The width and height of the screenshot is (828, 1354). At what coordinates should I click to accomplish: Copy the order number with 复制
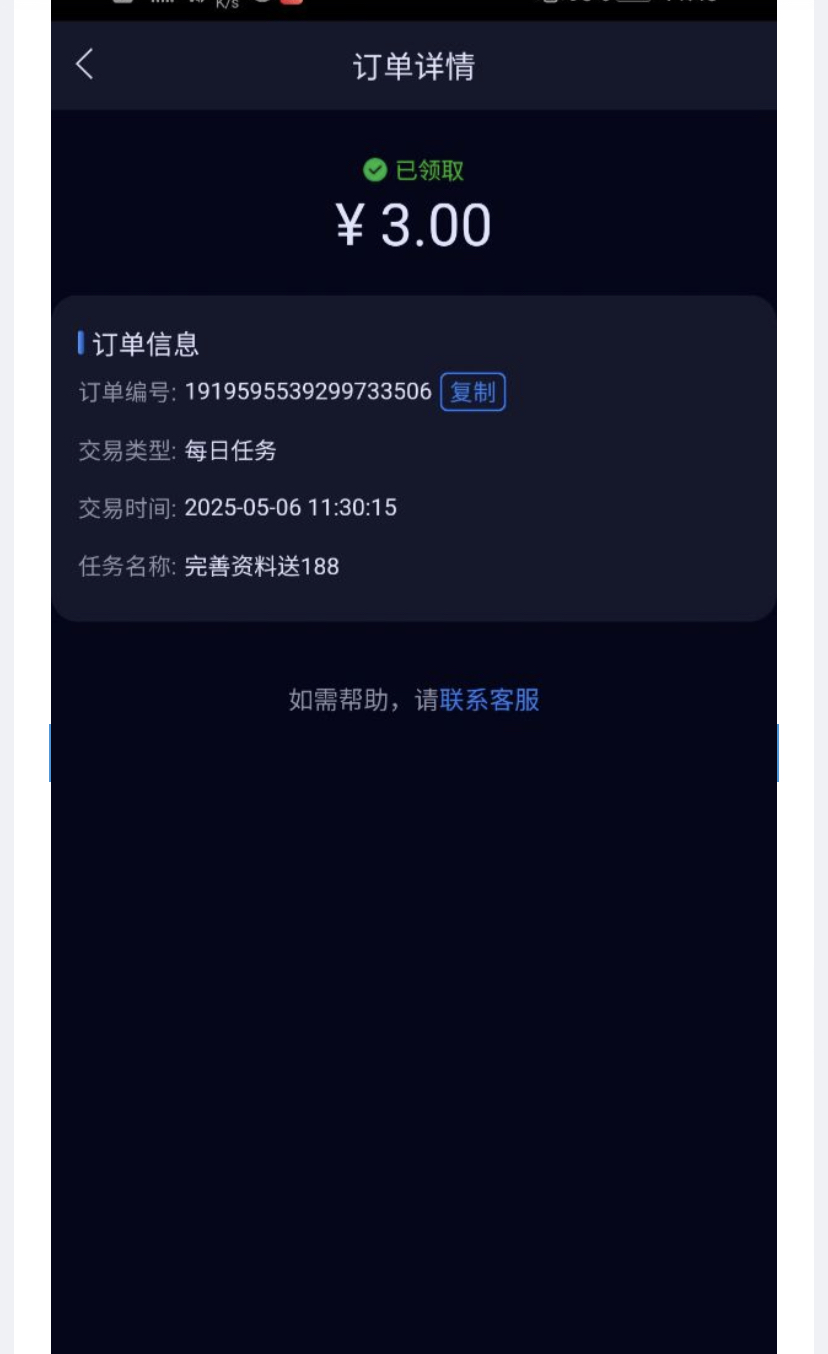coord(473,392)
